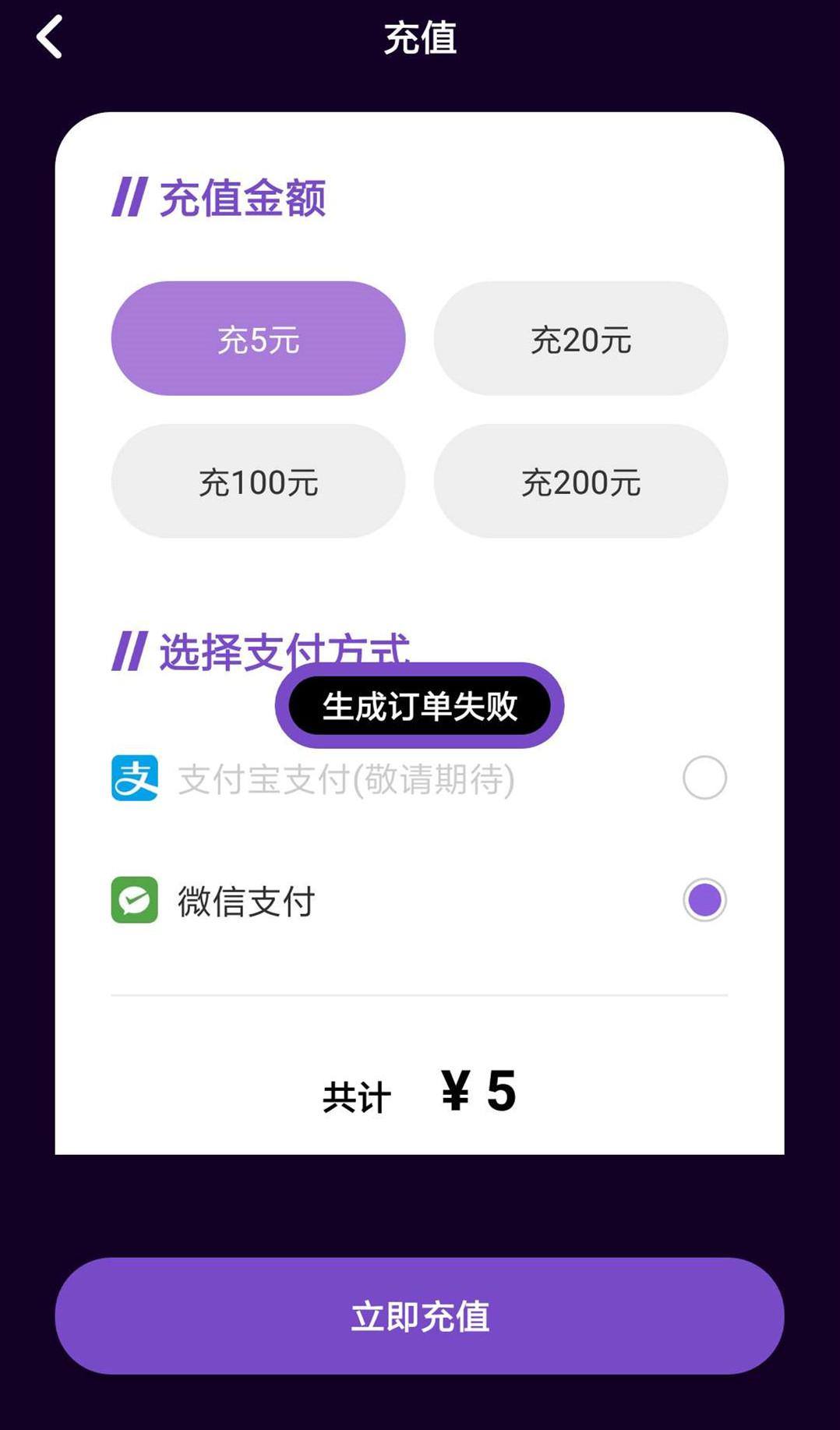Tap the back arrow at top left
840x1430 pixels.
49,37
